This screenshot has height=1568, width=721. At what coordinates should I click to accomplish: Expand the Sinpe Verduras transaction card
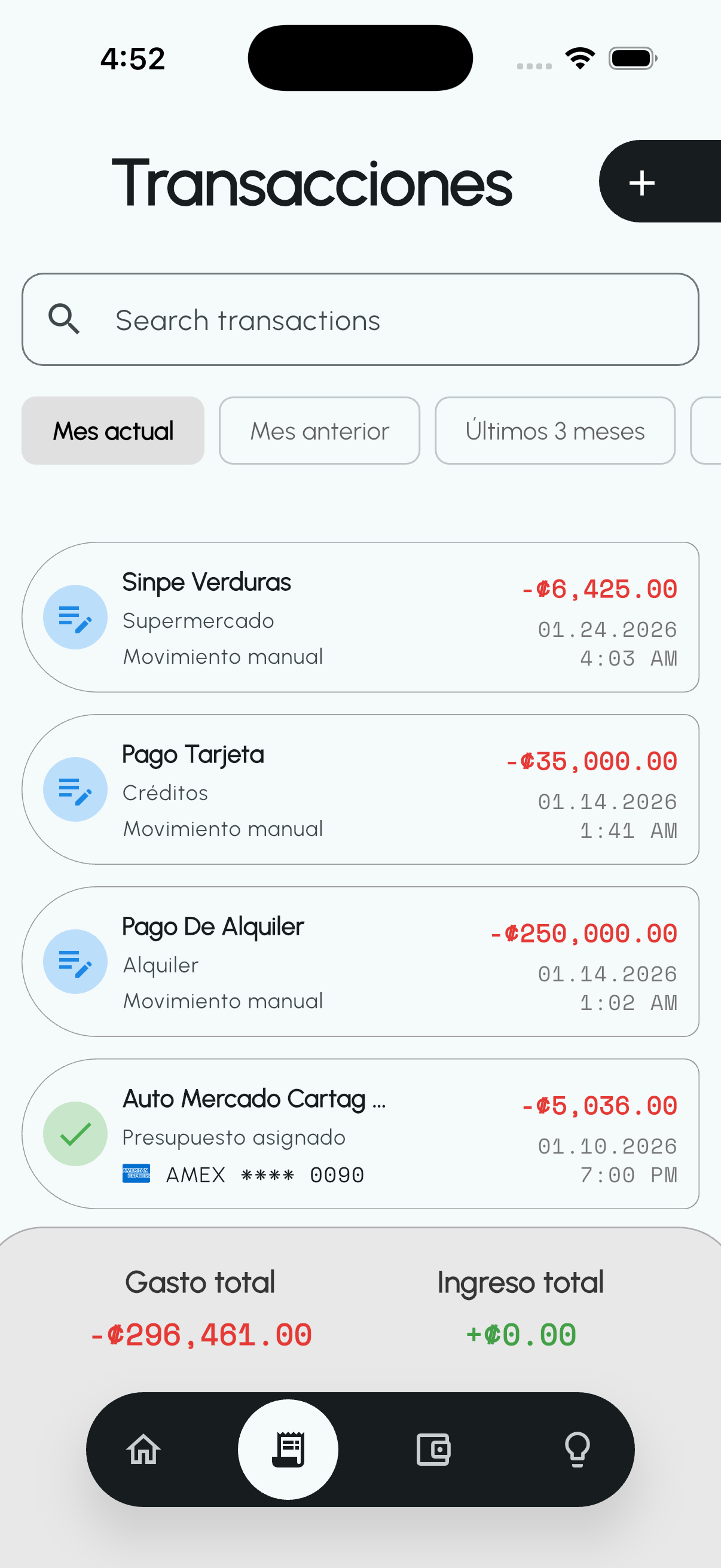360,617
